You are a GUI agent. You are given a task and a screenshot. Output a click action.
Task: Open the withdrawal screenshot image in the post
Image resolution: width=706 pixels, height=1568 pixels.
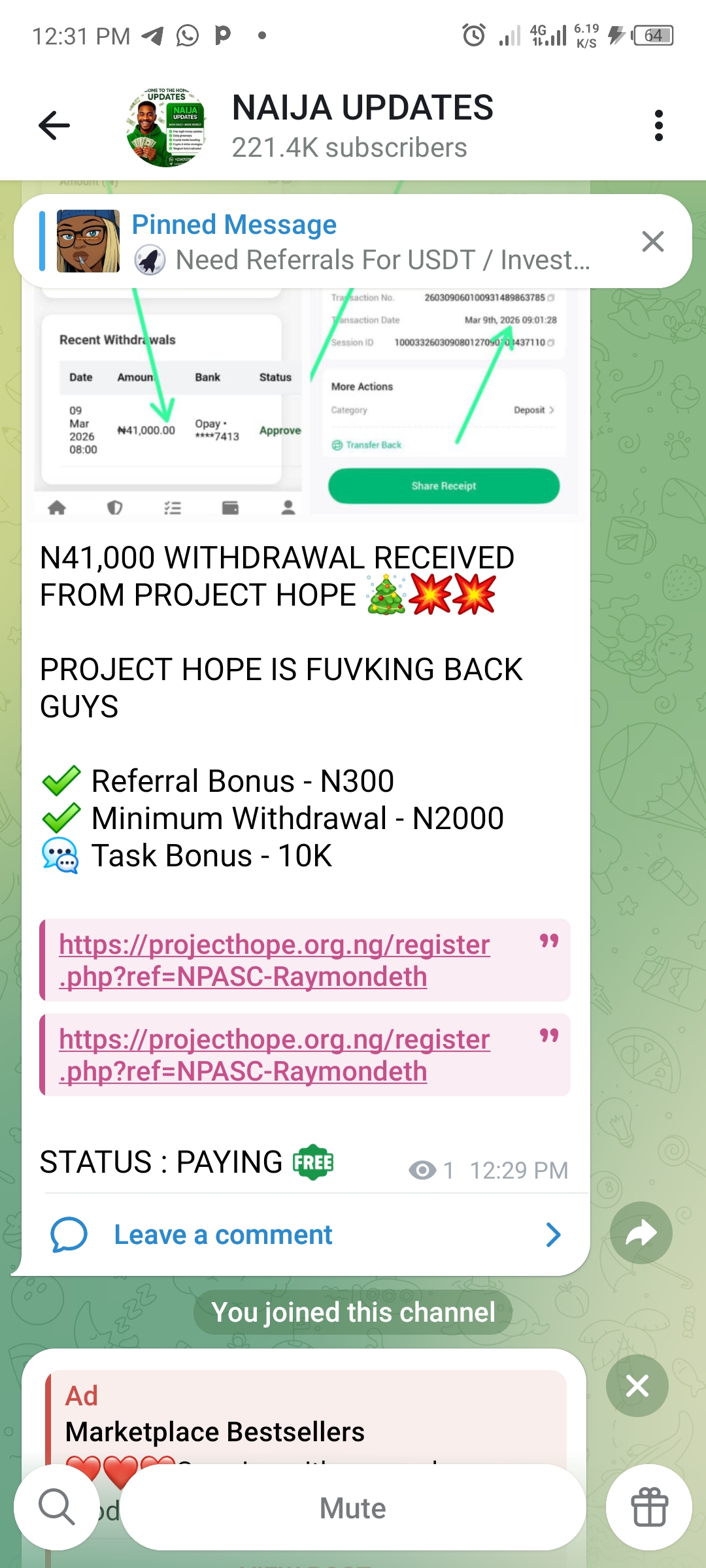(305, 405)
